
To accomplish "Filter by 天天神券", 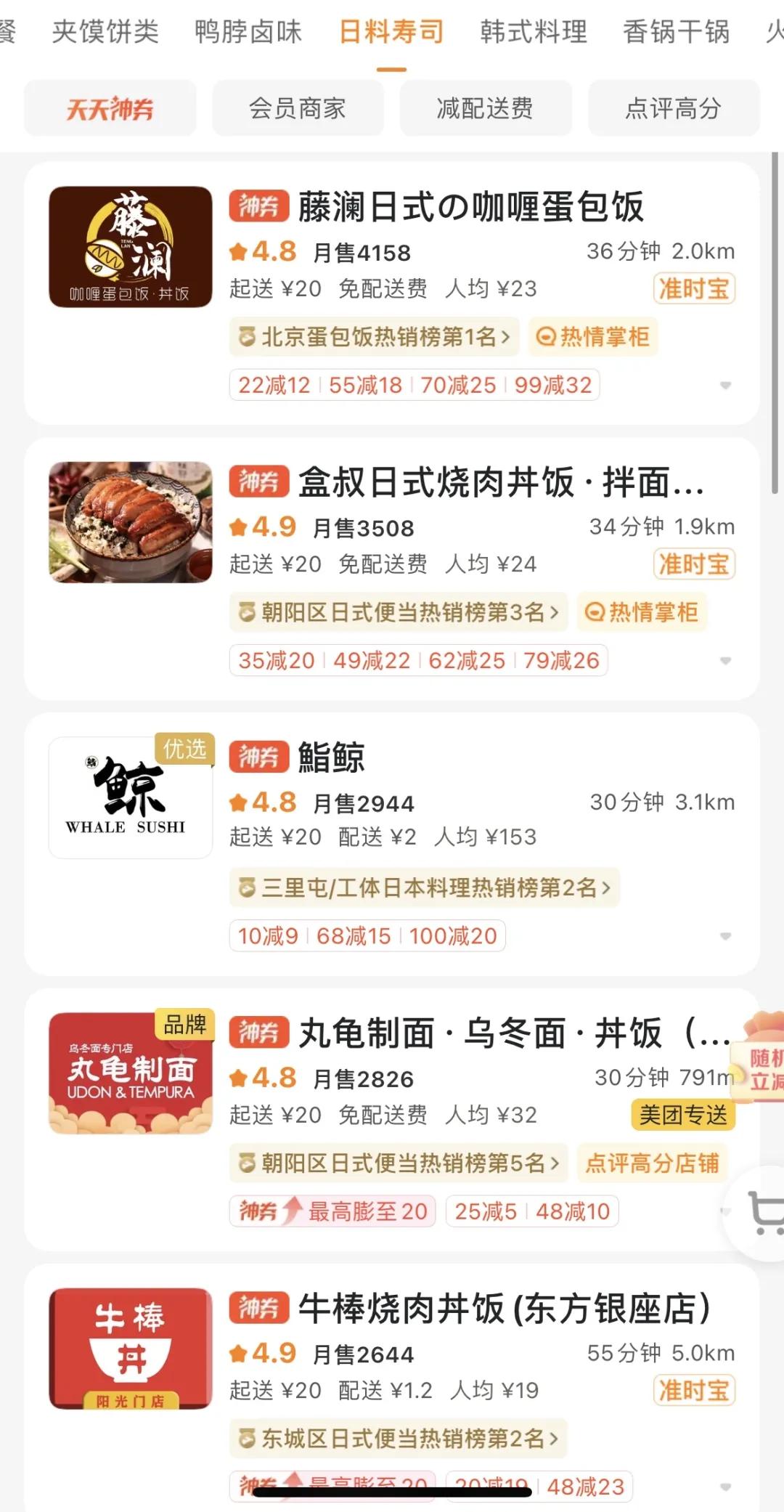I will click(x=110, y=109).
